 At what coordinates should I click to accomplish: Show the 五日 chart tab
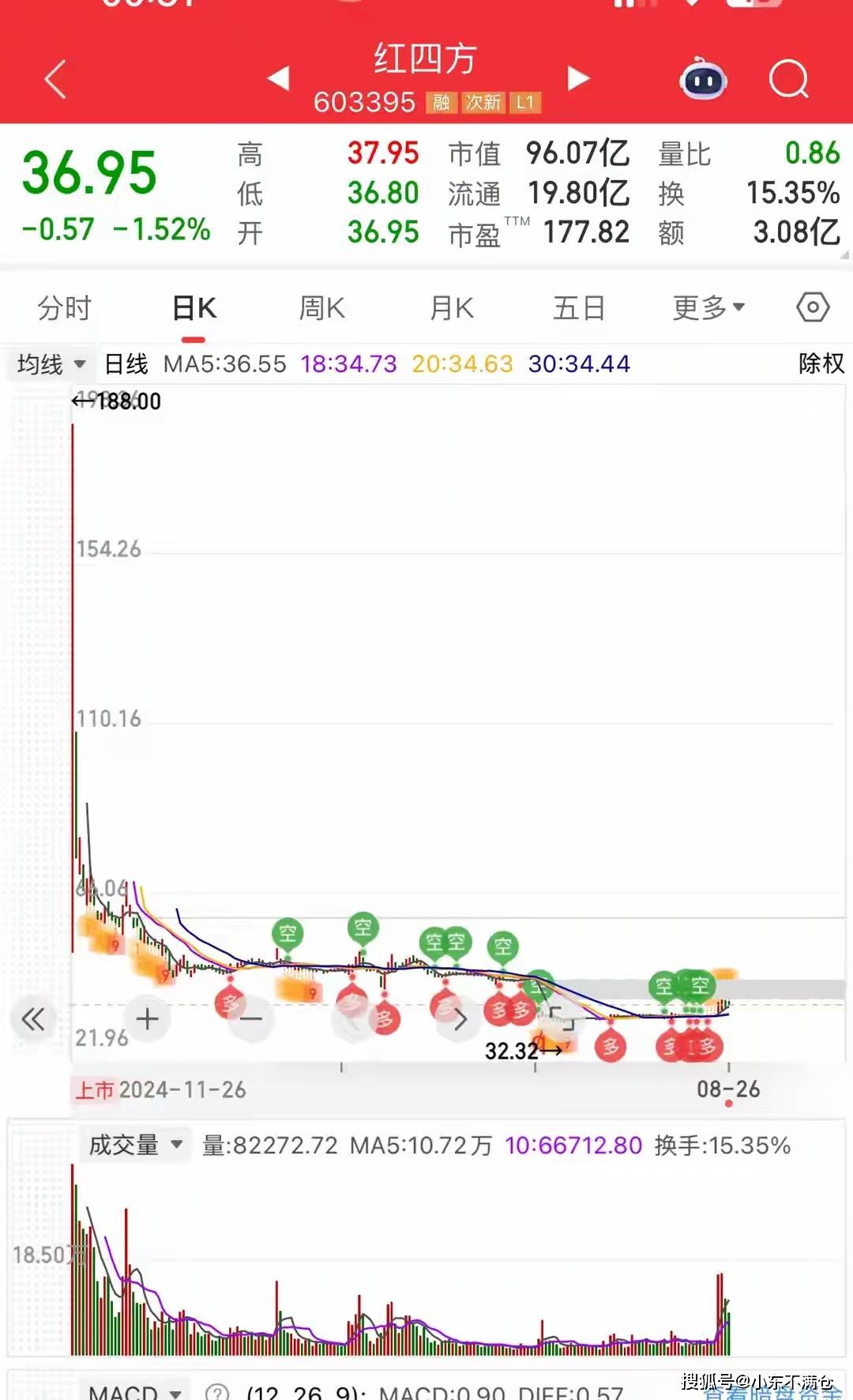579,307
